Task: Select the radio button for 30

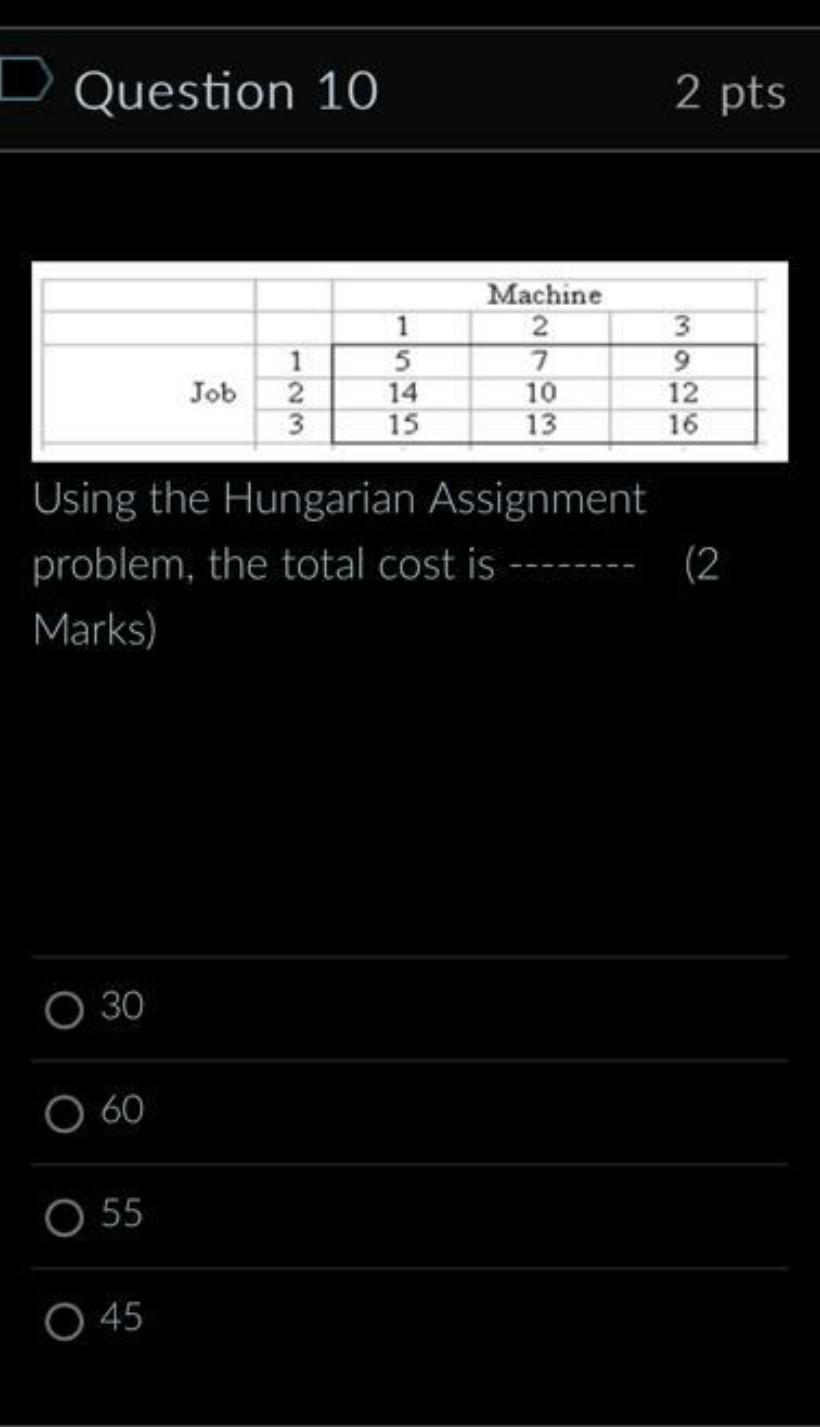Action: 66,1010
